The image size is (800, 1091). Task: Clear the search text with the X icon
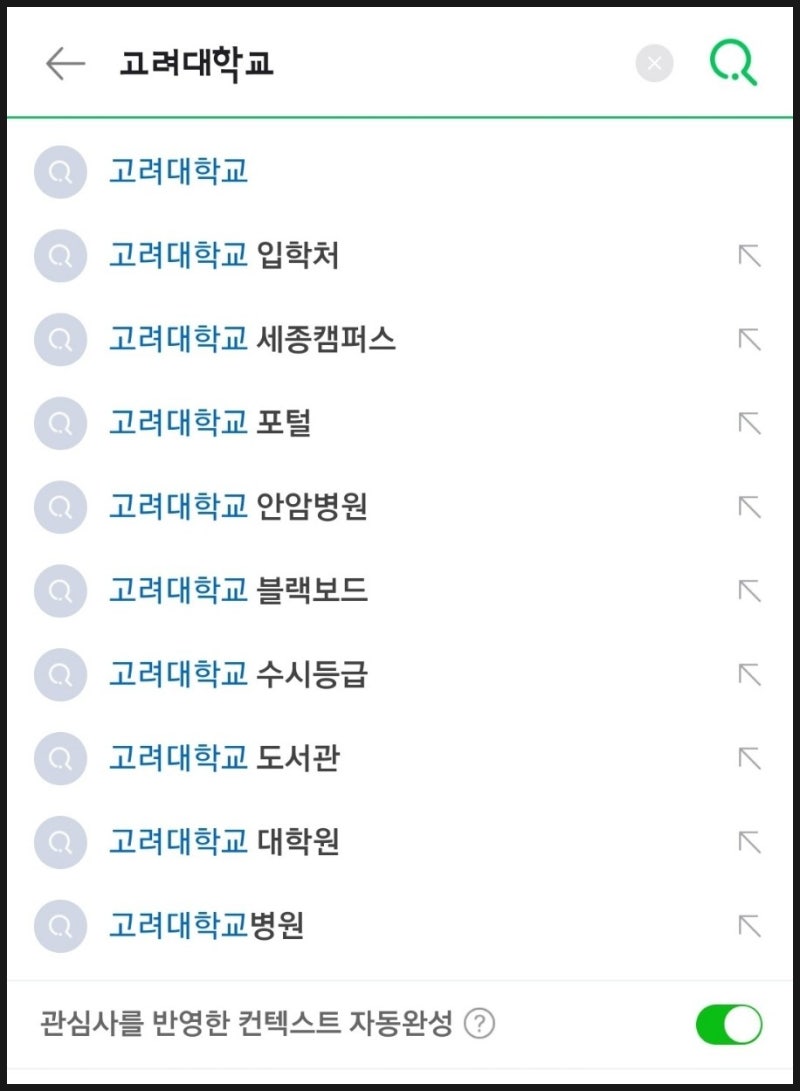[x=655, y=63]
